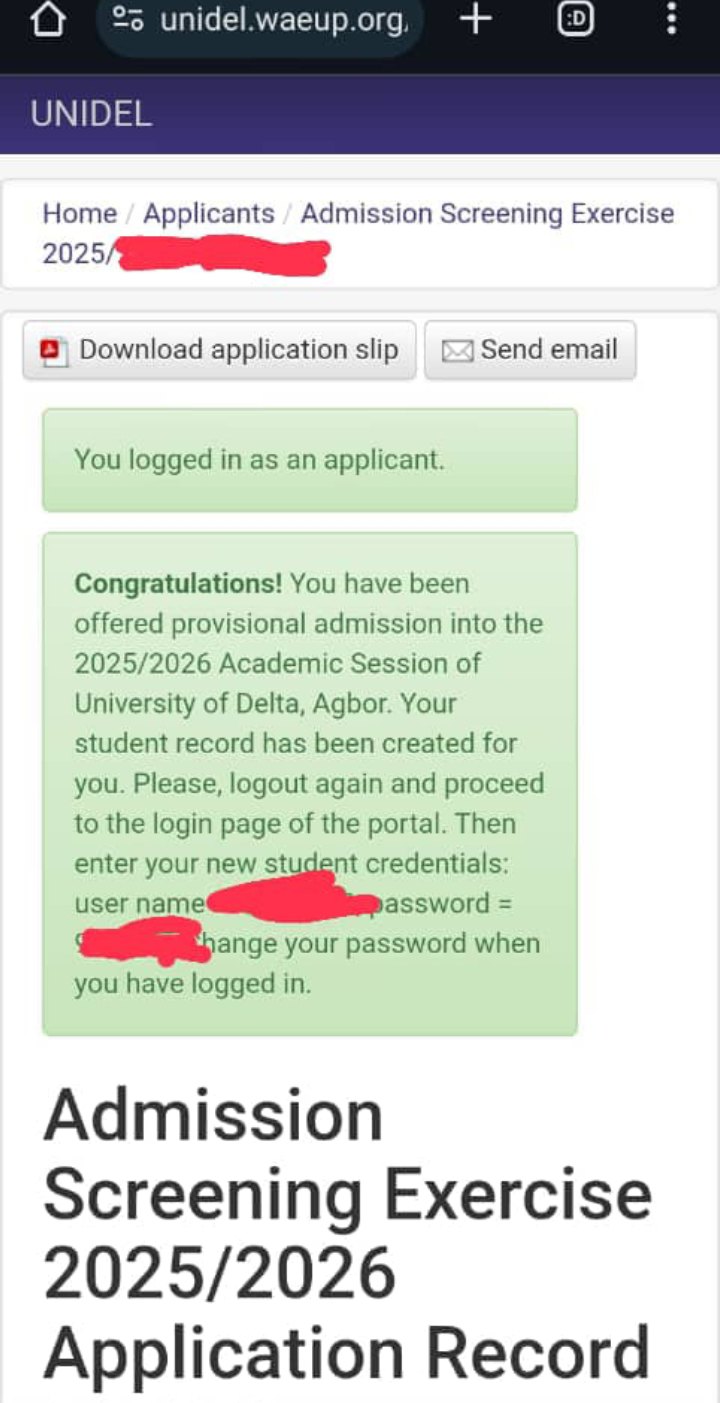The height and width of the screenshot is (1403, 720).
Task: Download application slip as PDF
Action: pos(219,350)
